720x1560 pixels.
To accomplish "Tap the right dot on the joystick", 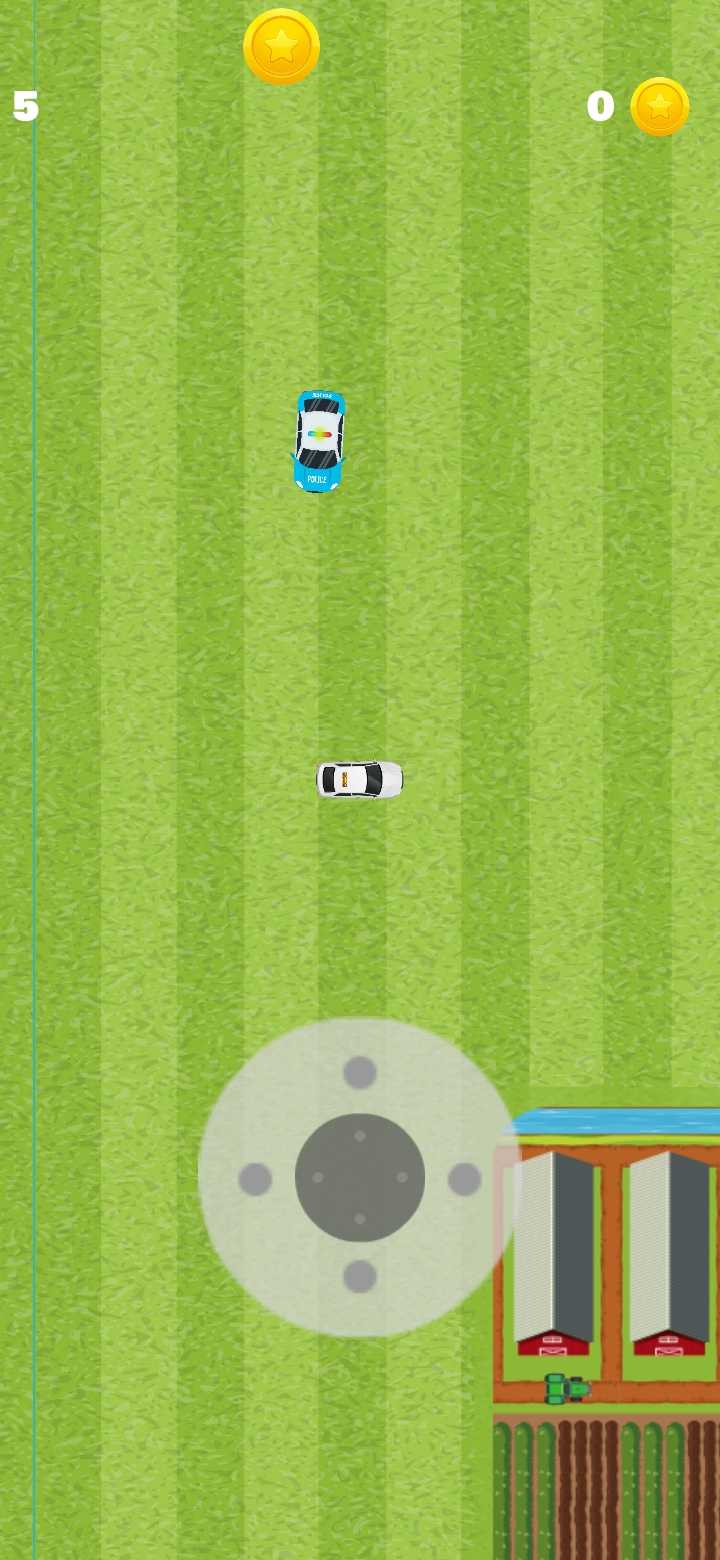I will pyautogui.click(x=464, y=1179).
